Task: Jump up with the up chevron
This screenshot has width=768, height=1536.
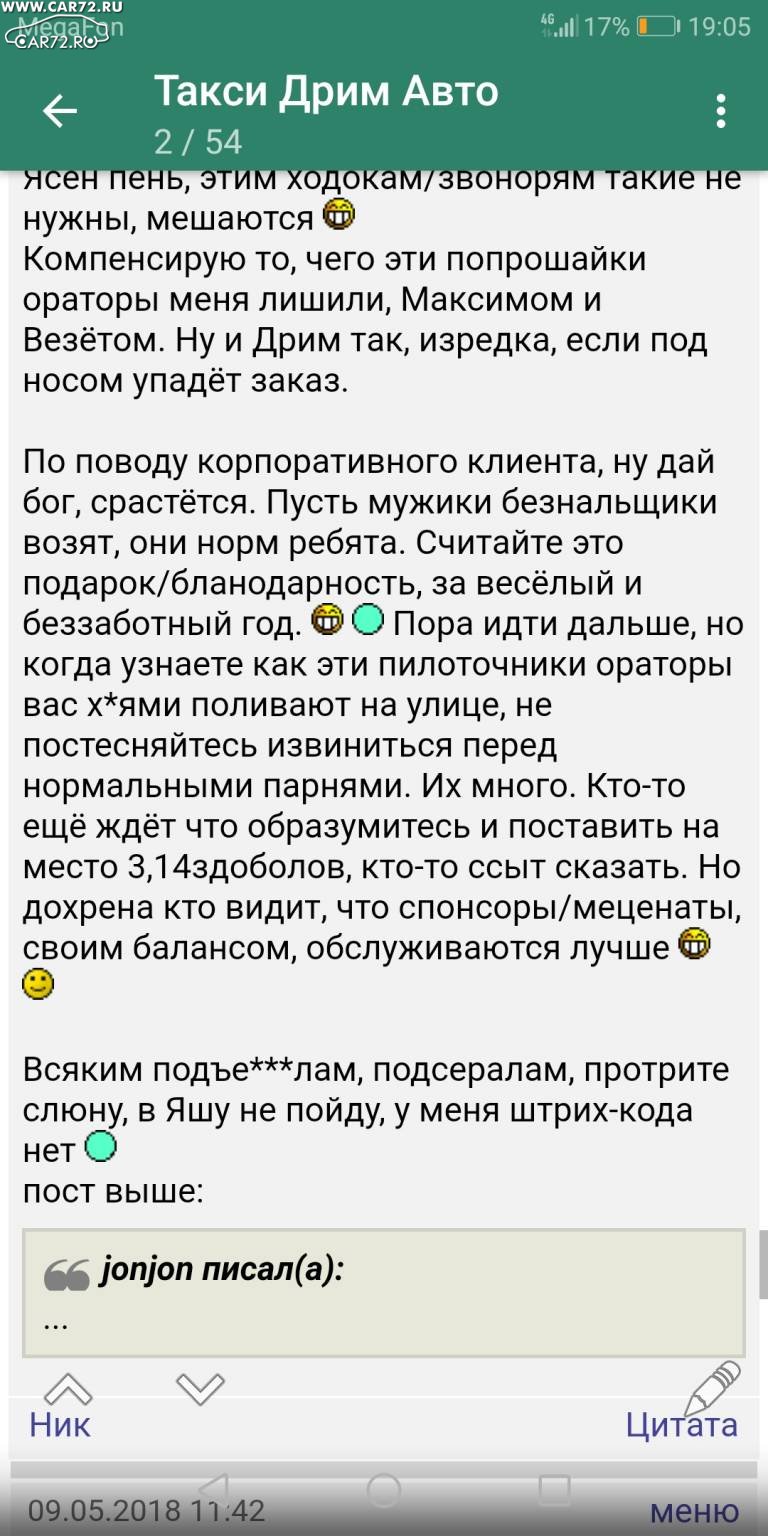Action: [68, 1388]
